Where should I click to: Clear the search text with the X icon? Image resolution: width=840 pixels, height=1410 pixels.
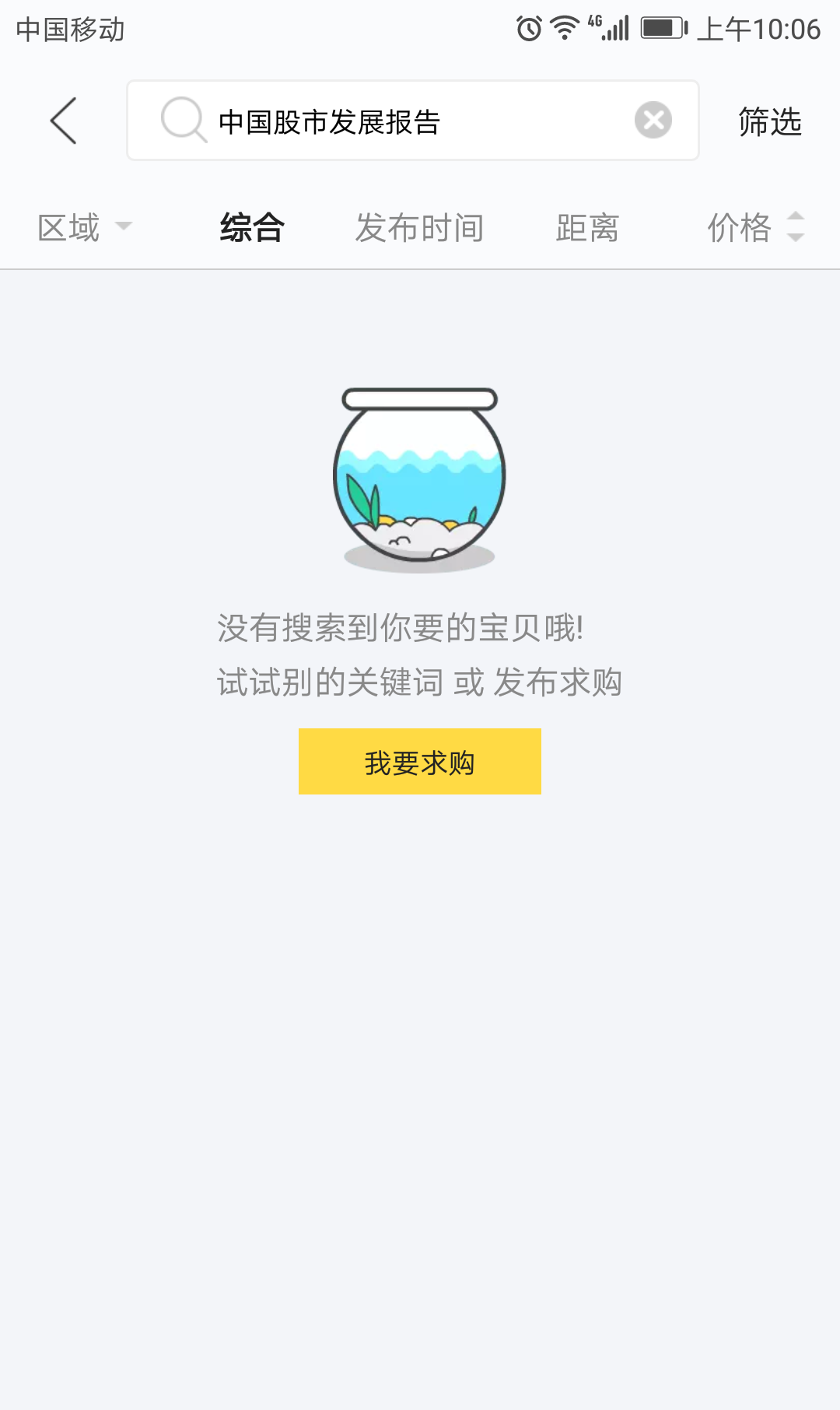point(653,120)
